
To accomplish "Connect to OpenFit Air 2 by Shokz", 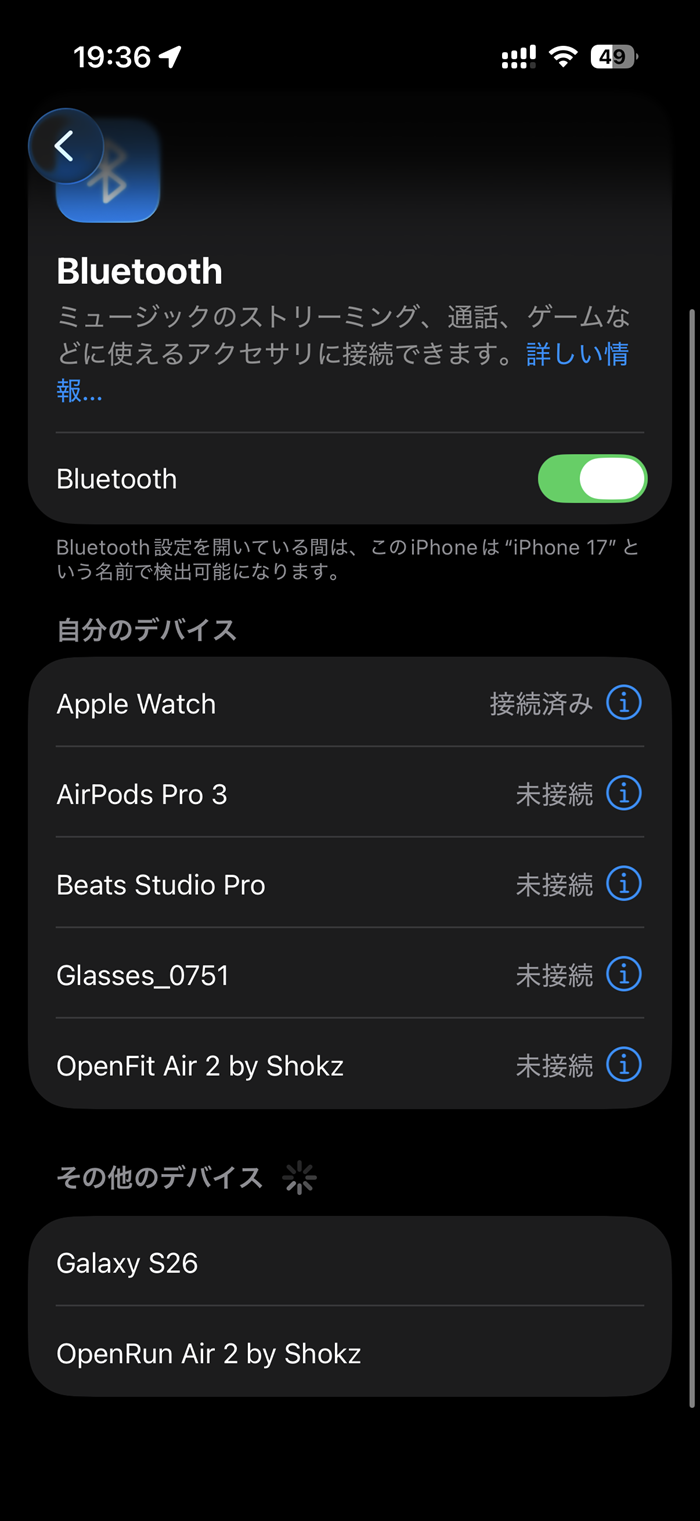I will point(350,1065).
